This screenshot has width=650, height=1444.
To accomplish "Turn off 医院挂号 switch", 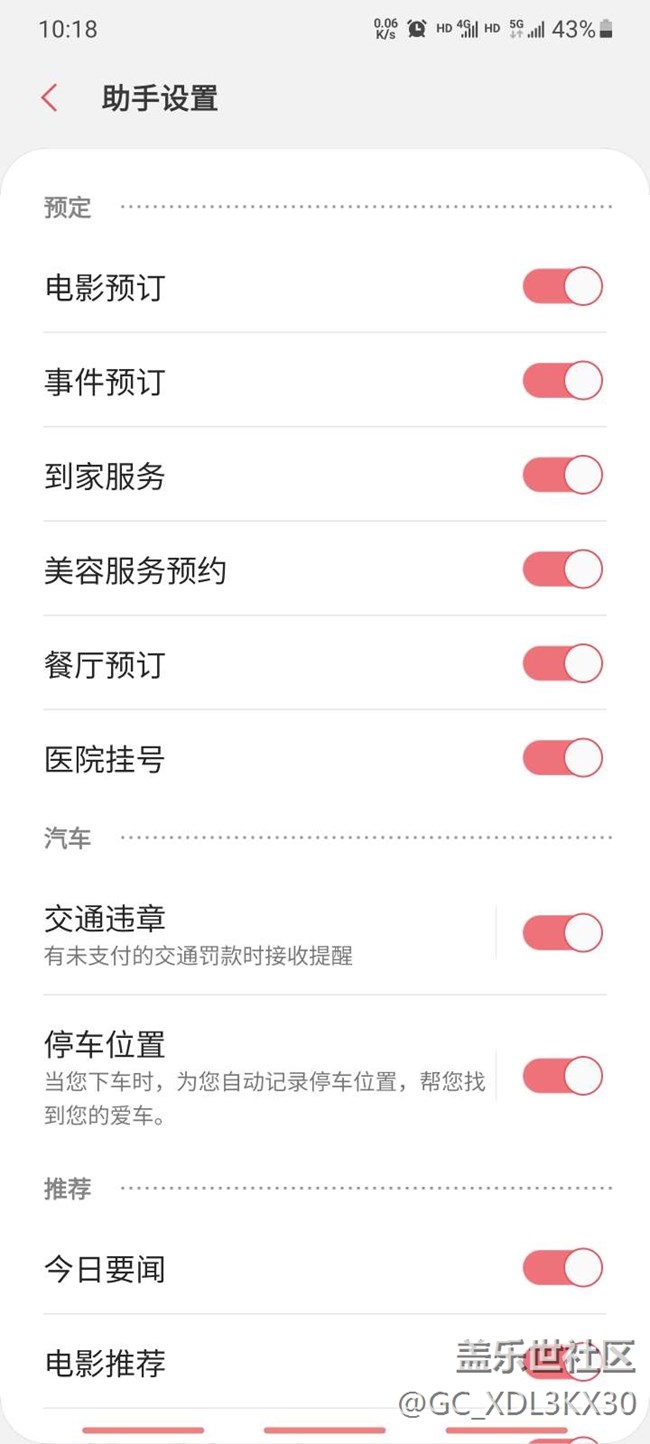I will 562,759.
